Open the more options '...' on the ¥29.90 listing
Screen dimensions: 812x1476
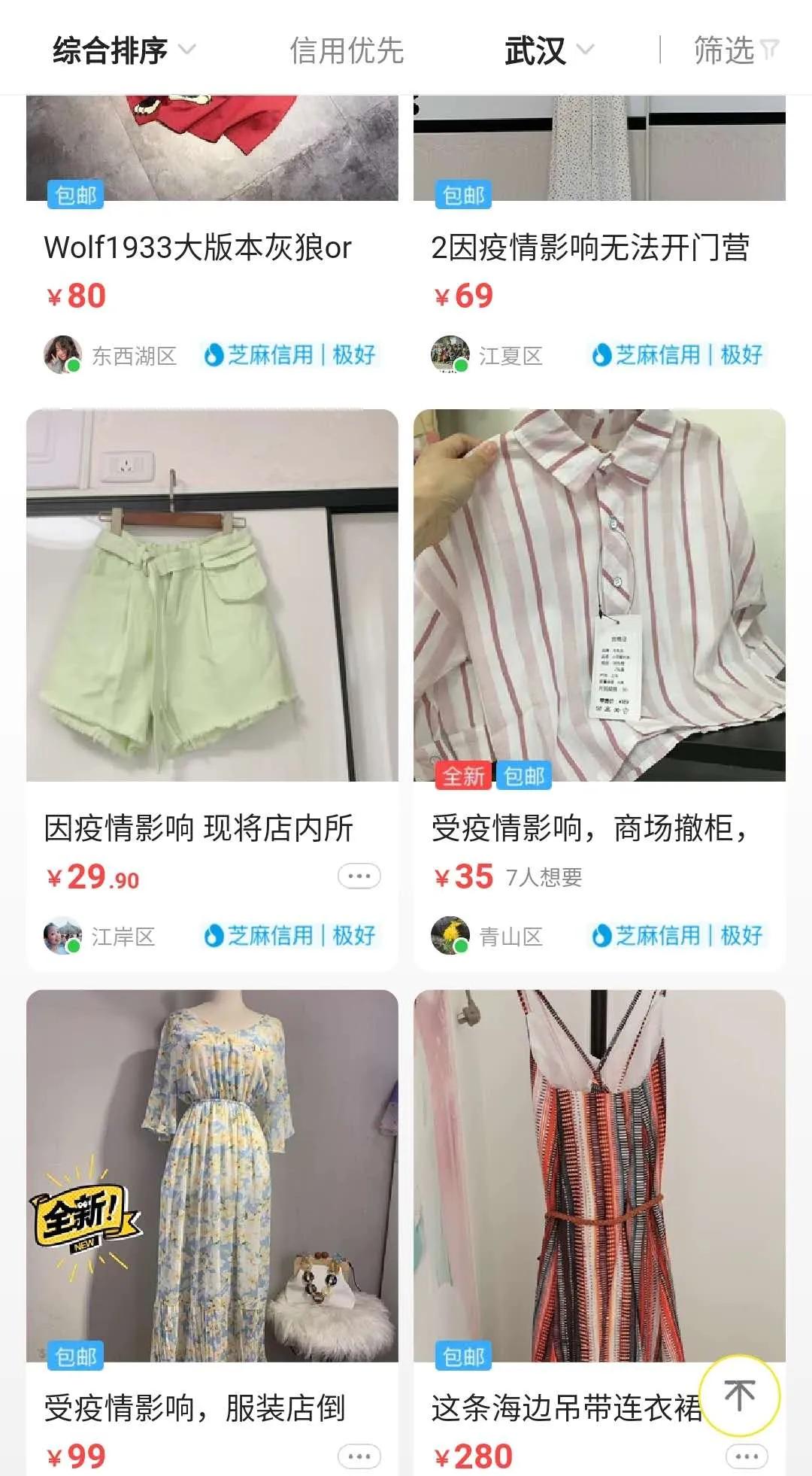tap(359, 877)
